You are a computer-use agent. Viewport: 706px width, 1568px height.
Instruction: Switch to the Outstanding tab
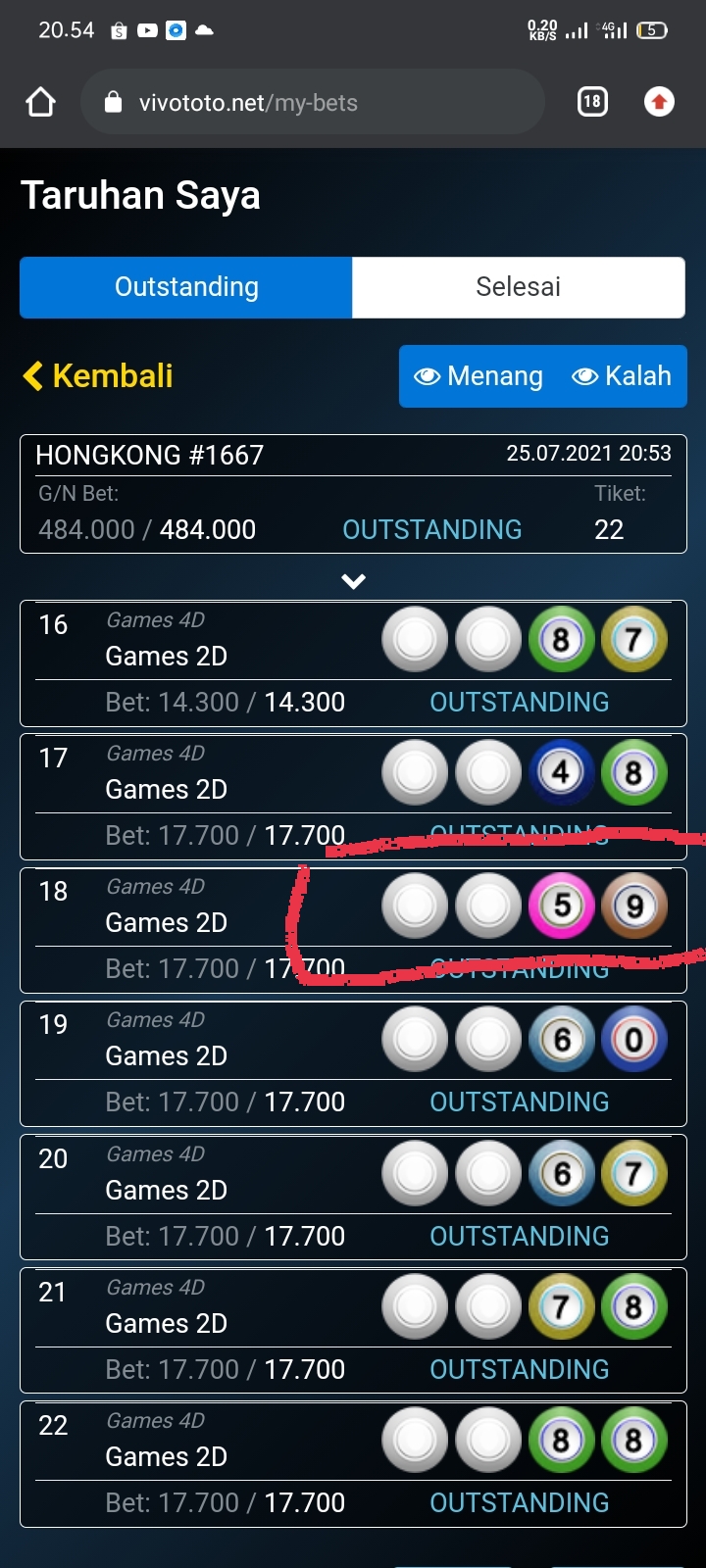pos(186,287)
